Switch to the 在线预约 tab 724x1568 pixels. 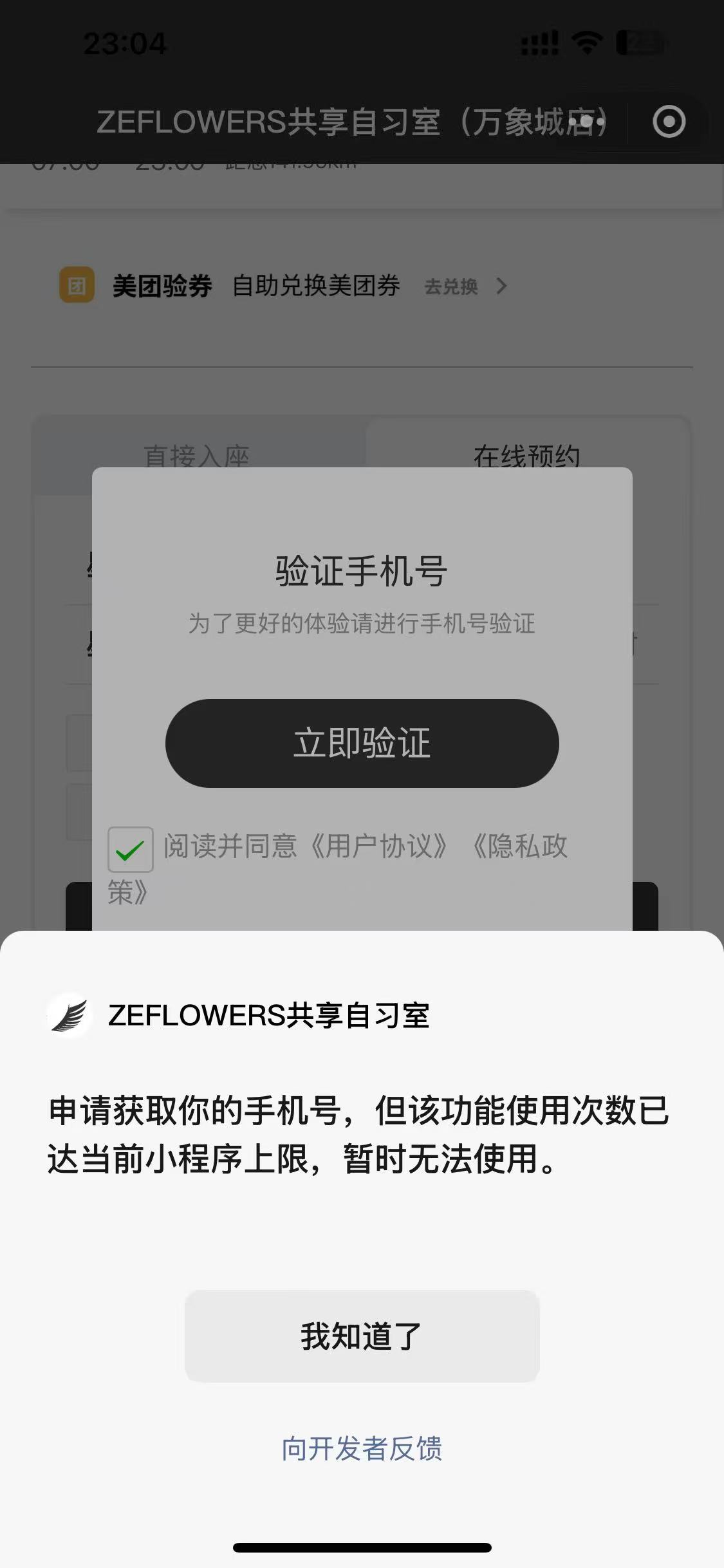(x=526, y=454)
